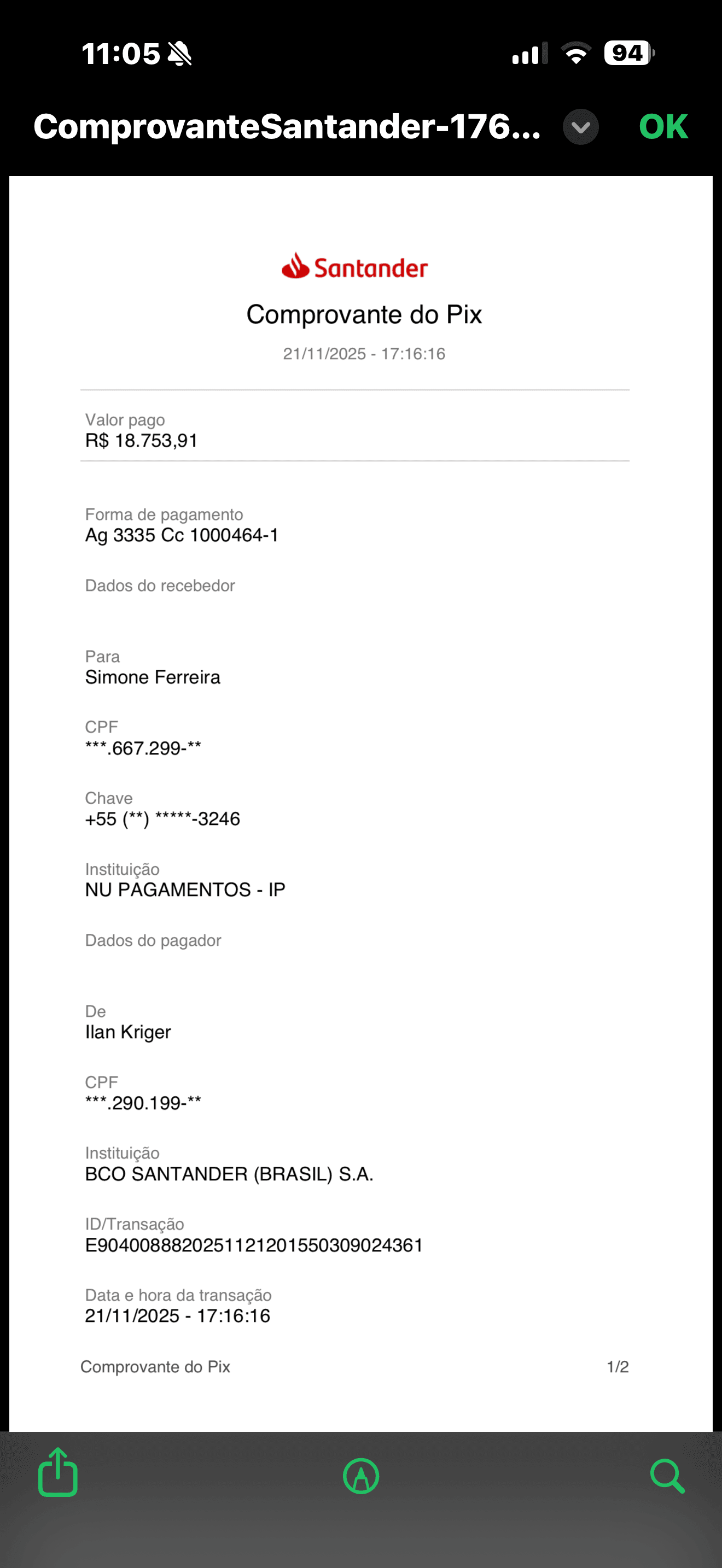The height and width of the screenshot is (1568, 722).
Task: Tap the clock showing 11:05
Action: [120, 52]
